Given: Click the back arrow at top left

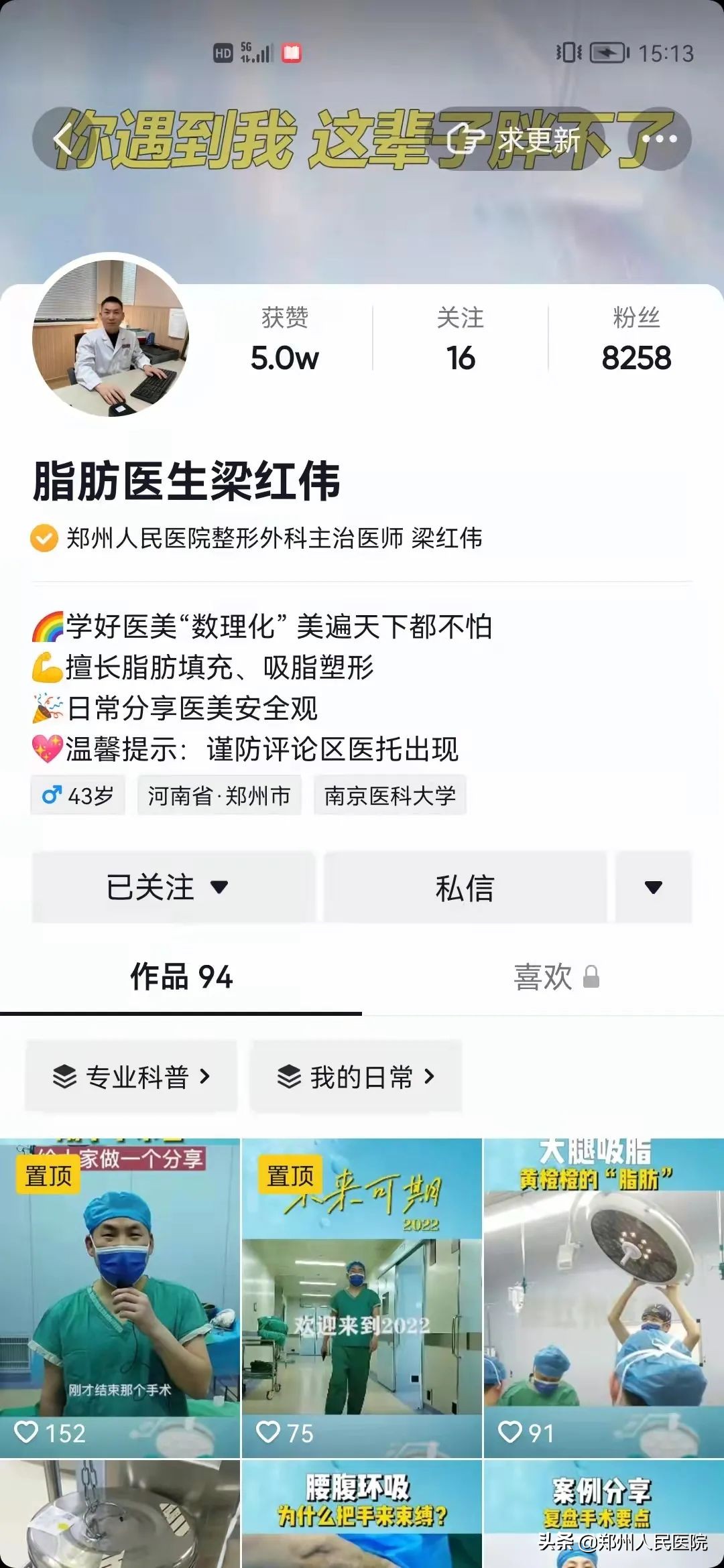Looking at the screenshot, I should click(61, 137).
